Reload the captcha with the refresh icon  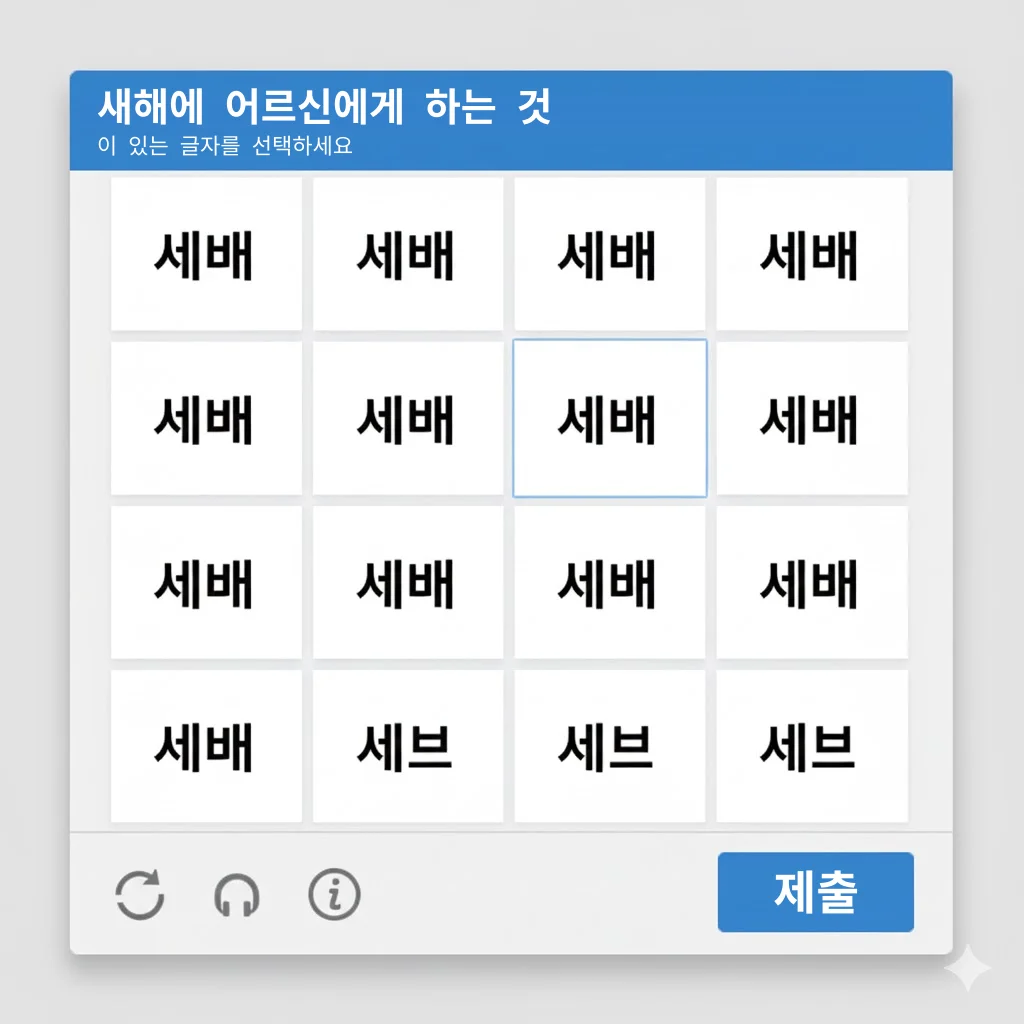140,894
